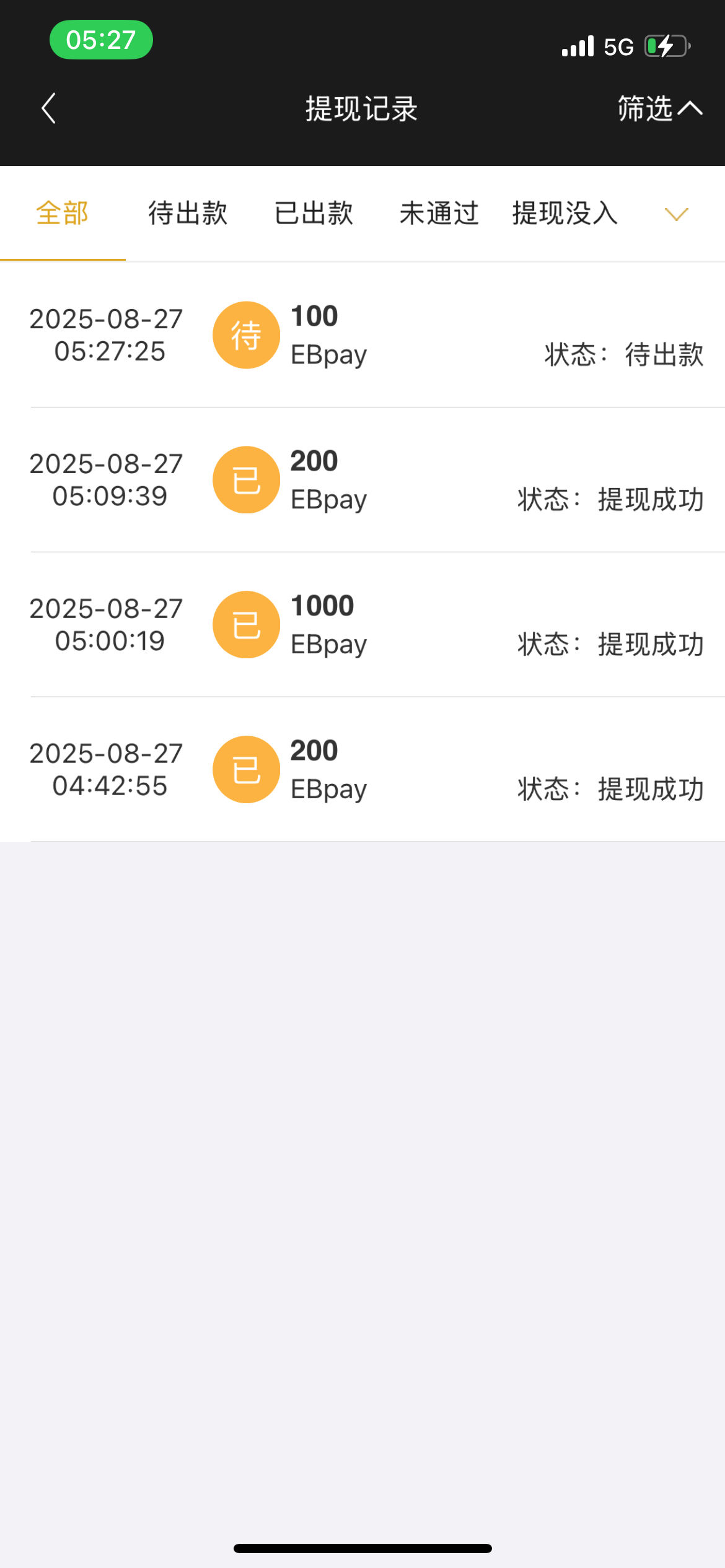Show the 已出款 tab
The width and height of the screenshot is (725, 1568).
314,214
